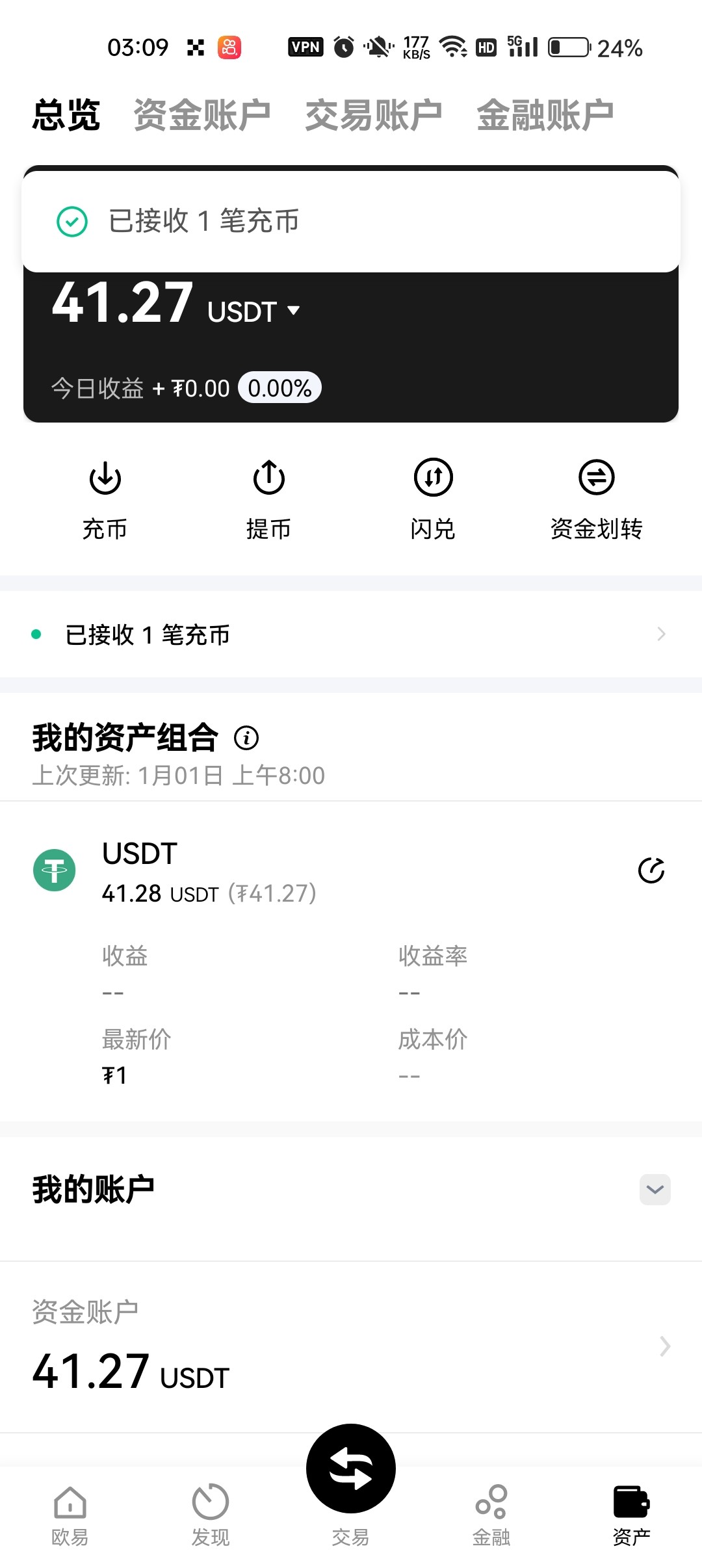The image size is (702, 1568).
Task: Open the USDT currency unit dropdown
Action: 255,311
